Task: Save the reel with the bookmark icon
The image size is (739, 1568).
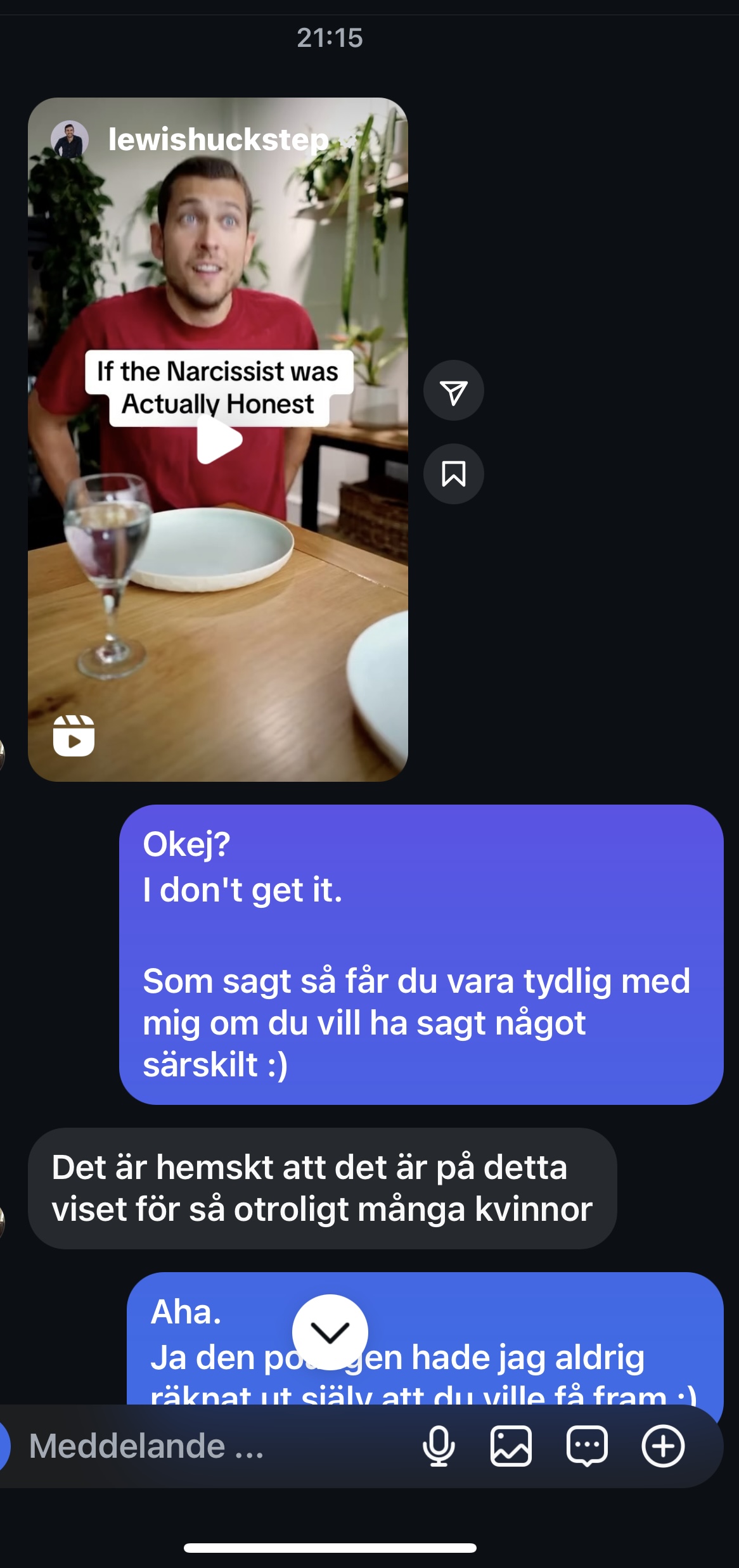Action: pos(453,474)
